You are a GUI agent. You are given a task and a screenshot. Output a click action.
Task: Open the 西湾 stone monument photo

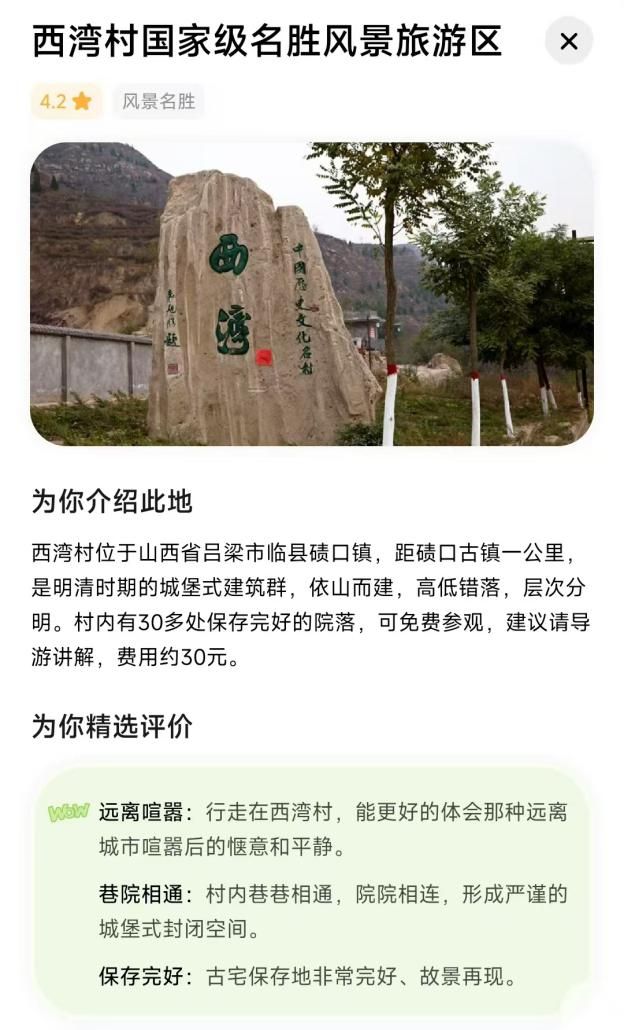point(311,293)
